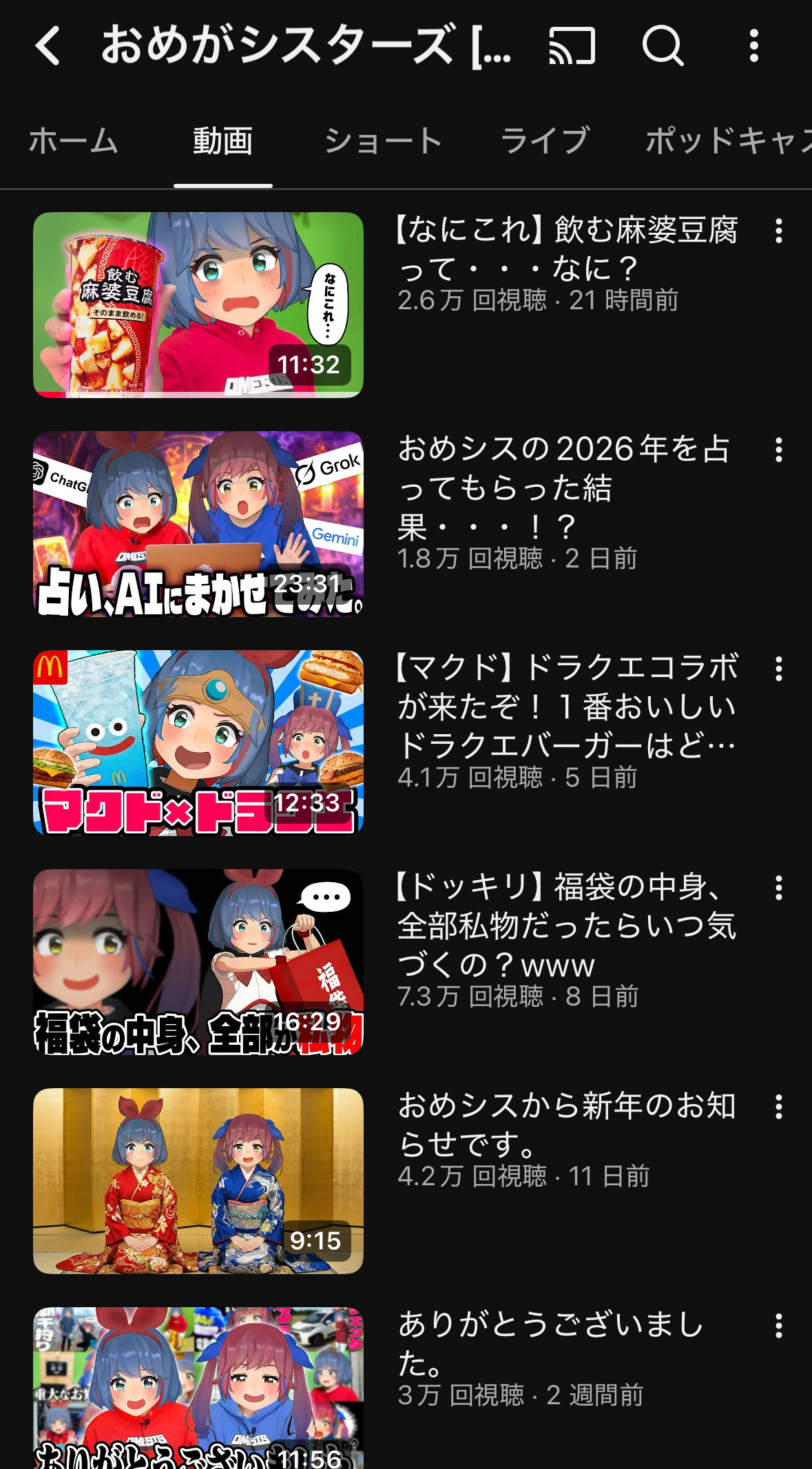Switch to the ホーム tab

[74, 141]
